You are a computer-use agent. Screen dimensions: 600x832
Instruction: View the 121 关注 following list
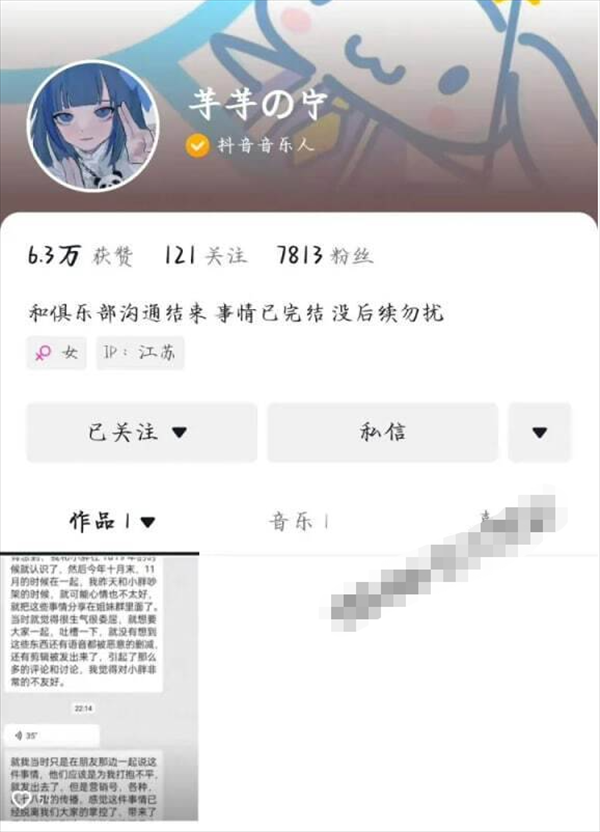coord(205,256)
